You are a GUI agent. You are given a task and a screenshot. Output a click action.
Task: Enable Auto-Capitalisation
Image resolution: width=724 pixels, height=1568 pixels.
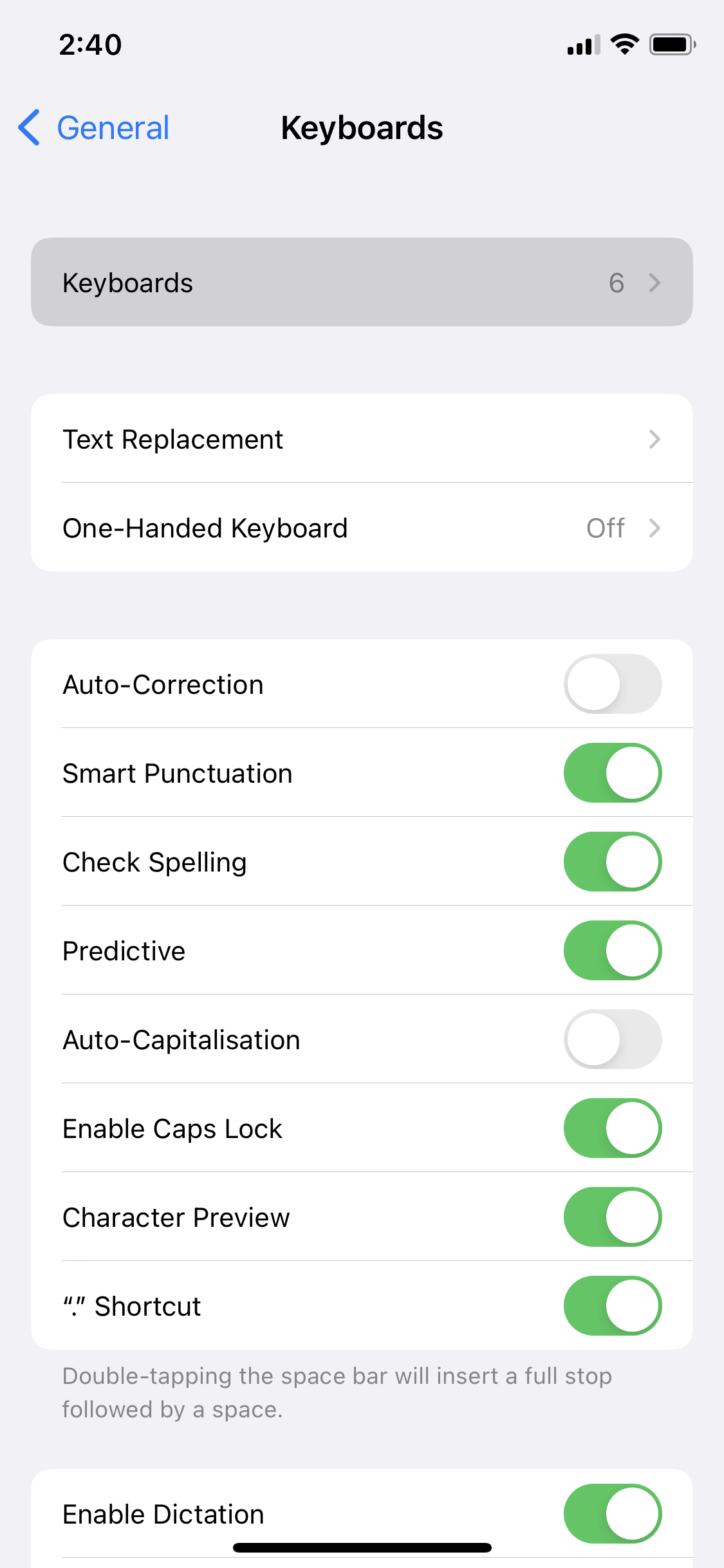click(612, 1039)
